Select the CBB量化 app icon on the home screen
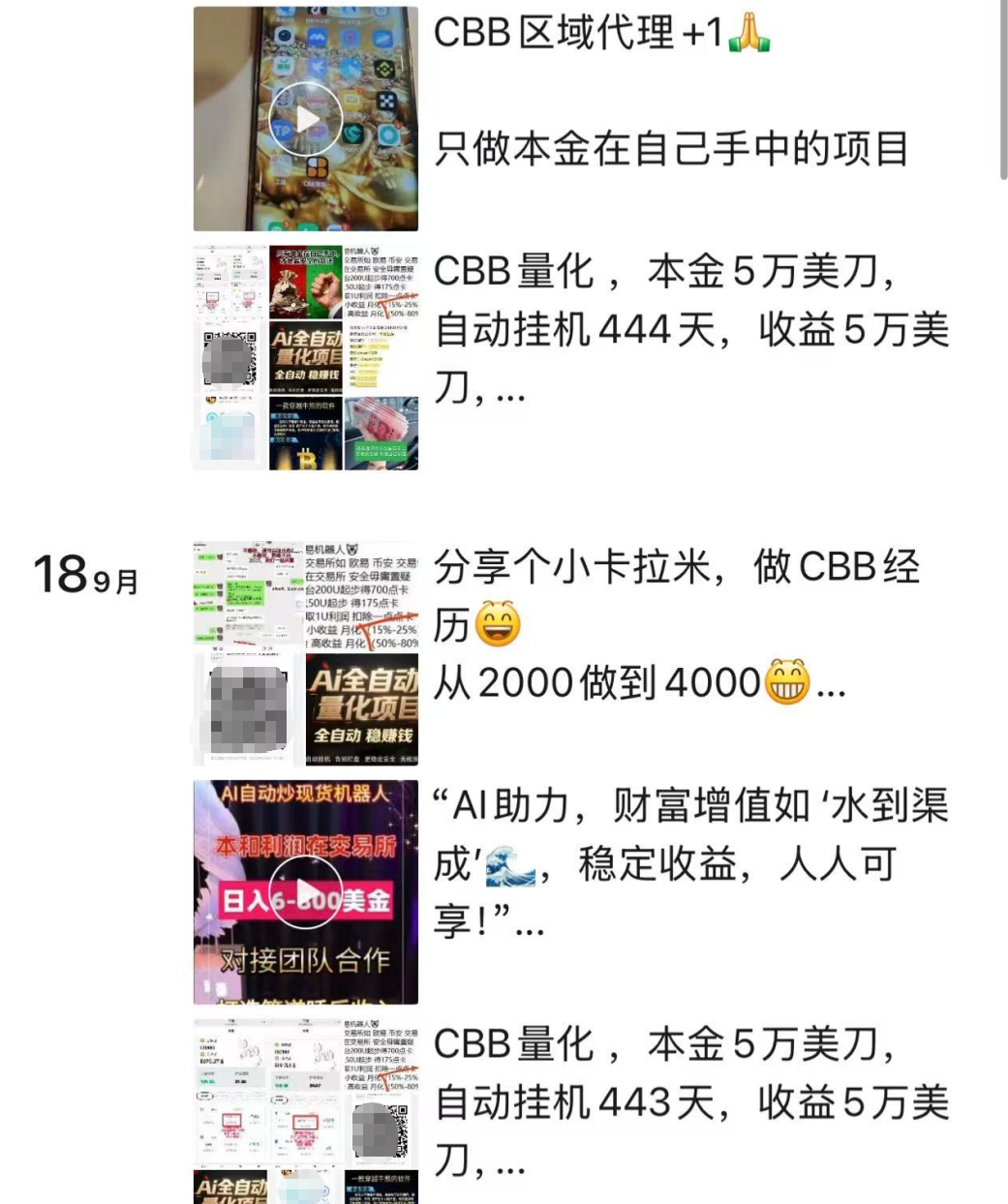This screenshot has height=1204, width=1008. tap(317, 167)
